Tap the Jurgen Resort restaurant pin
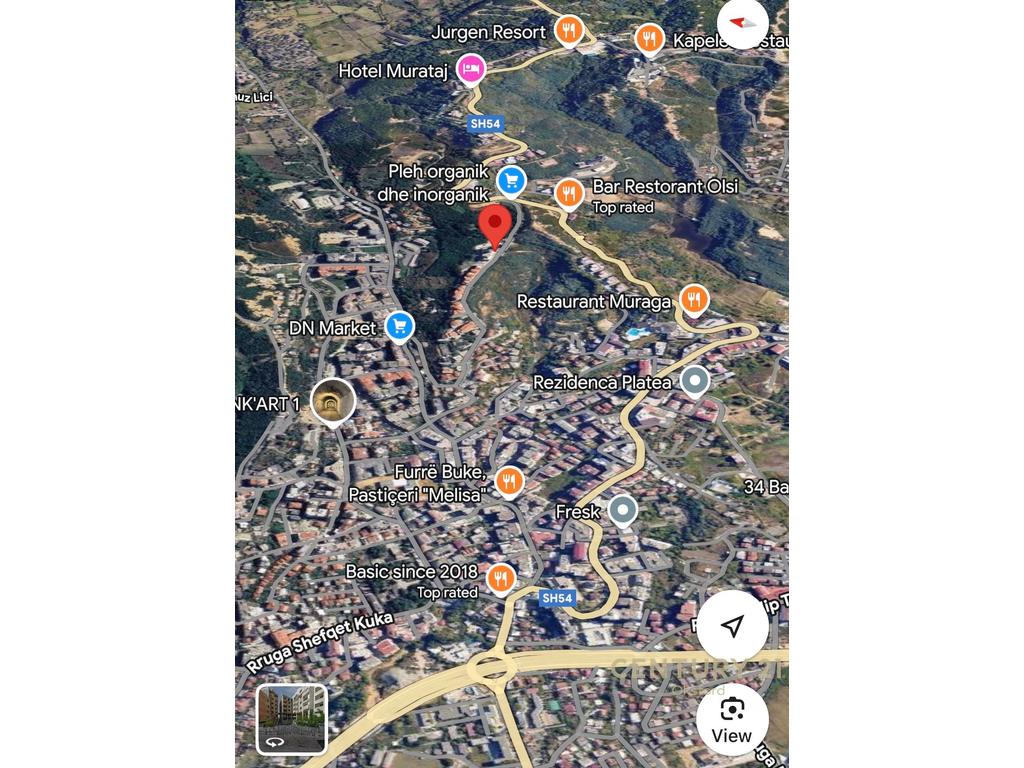This screenshot has width=1024, height=768. 569,30
